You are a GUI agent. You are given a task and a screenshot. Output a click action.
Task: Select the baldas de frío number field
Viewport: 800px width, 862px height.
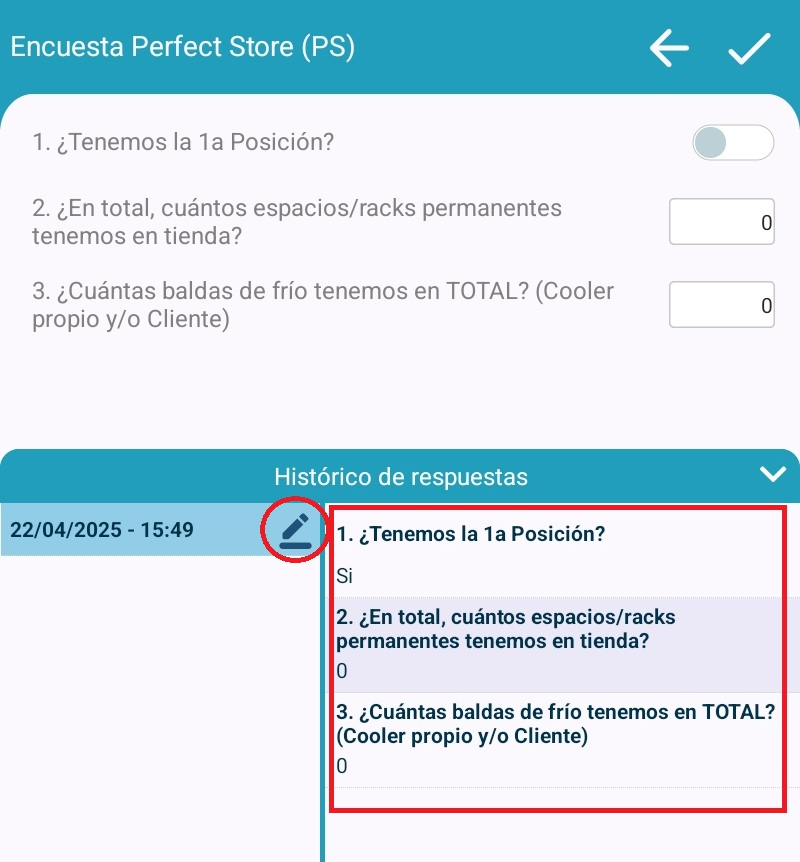point(721,305)
